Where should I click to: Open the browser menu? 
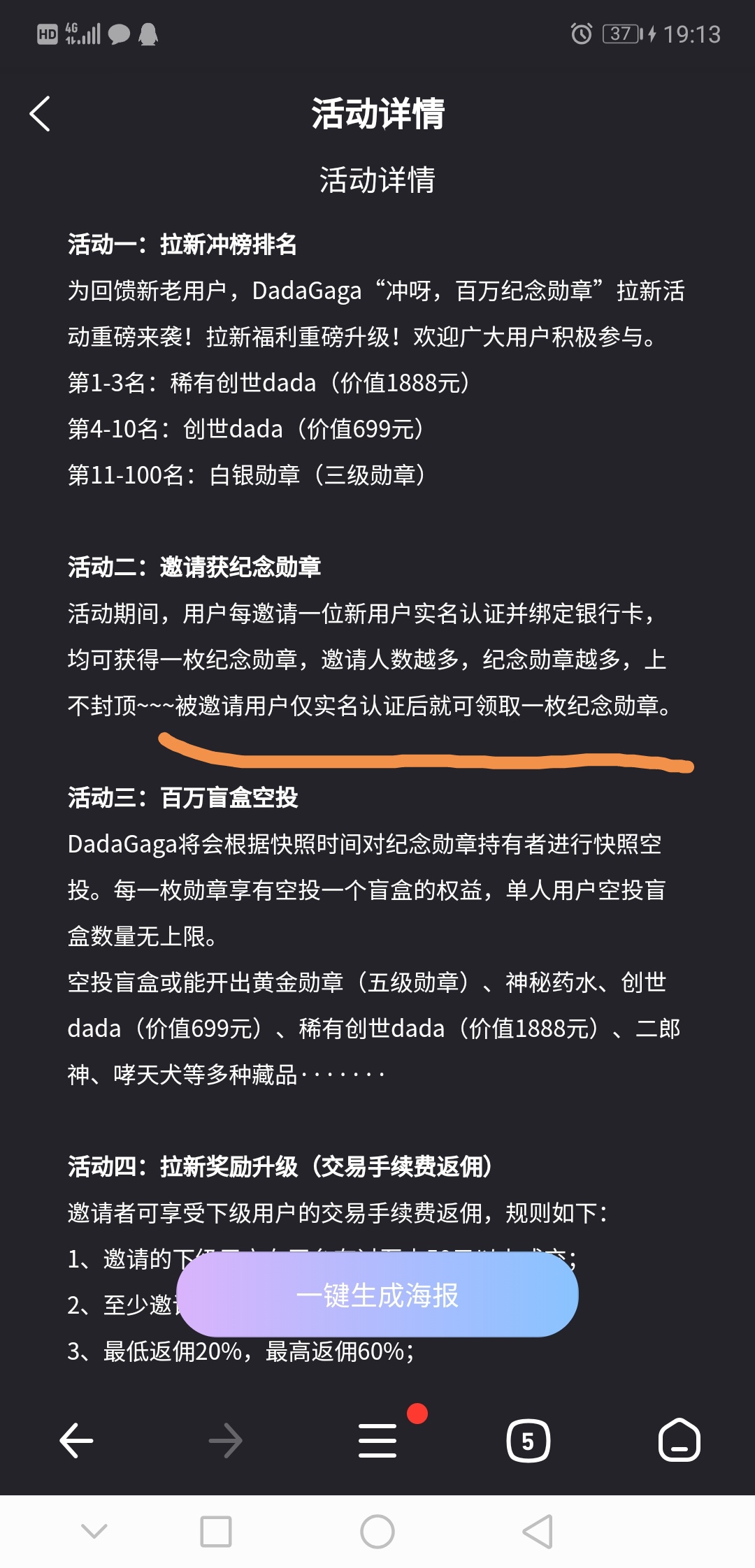(377, 1440)
